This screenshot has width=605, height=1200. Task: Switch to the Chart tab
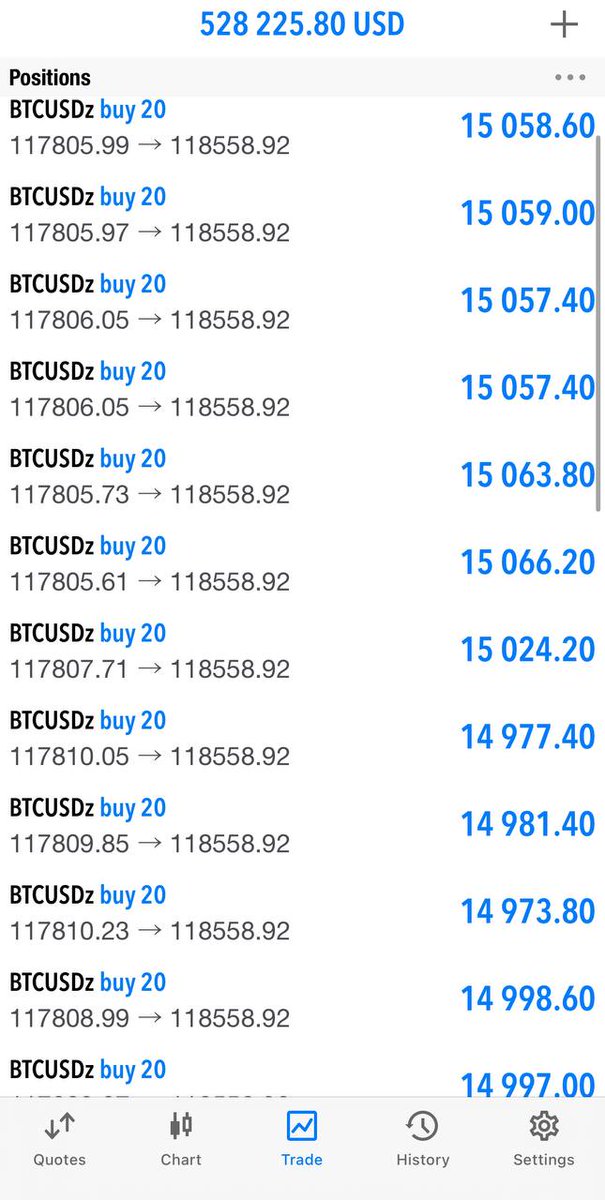coord(181,1141)
